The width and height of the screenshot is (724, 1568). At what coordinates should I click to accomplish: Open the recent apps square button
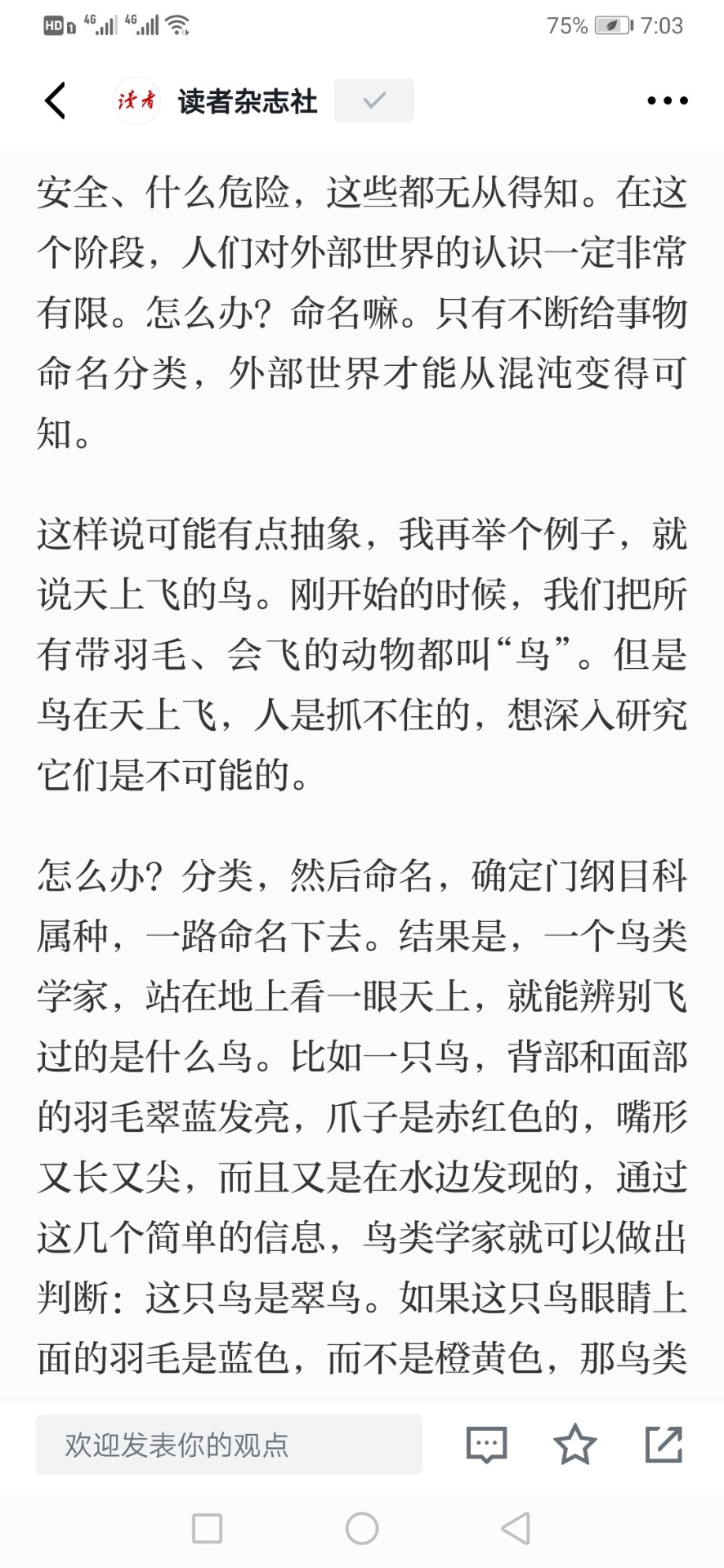[207, 1528]
